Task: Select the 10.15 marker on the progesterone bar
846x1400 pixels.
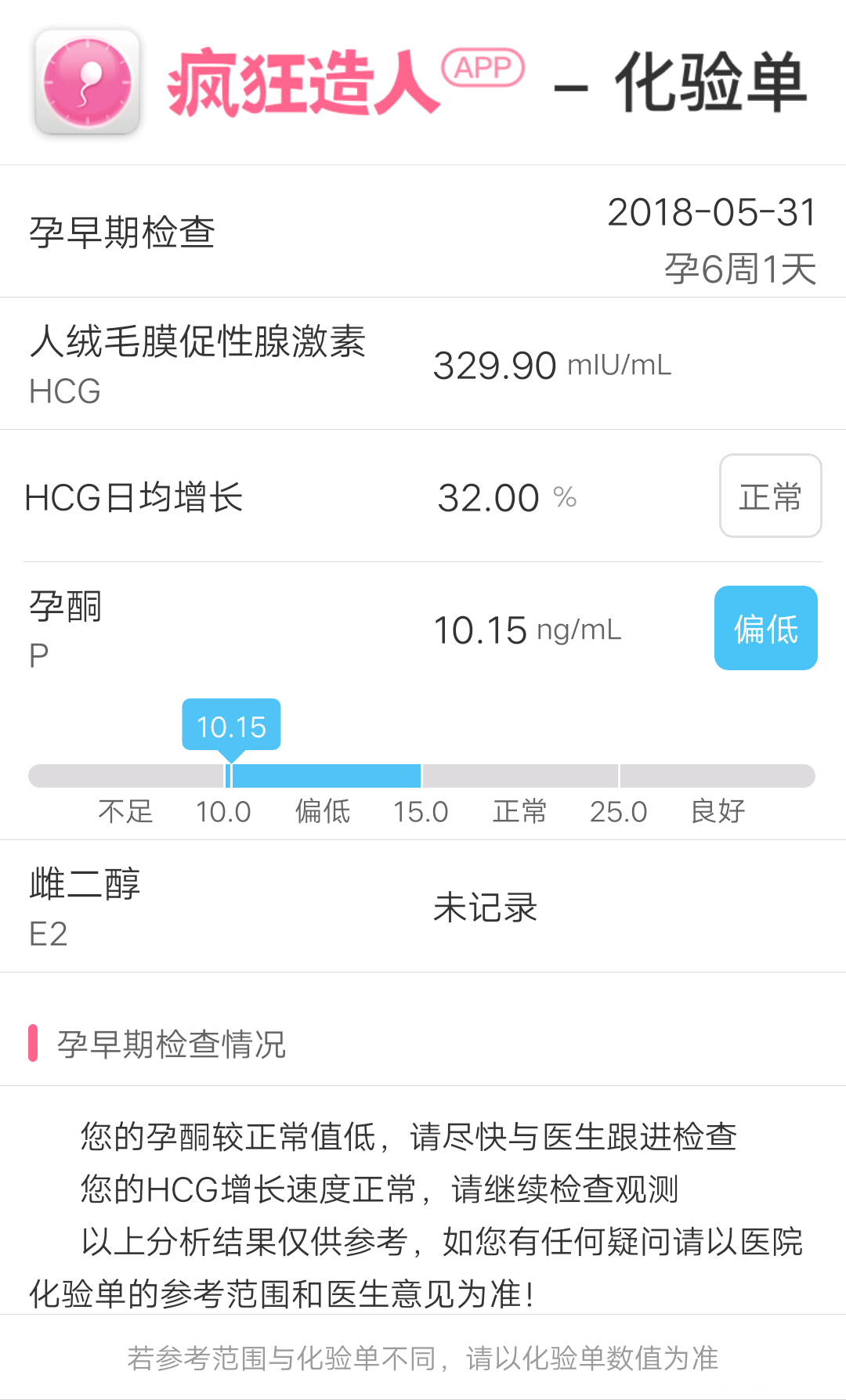Action: [231, 727]
